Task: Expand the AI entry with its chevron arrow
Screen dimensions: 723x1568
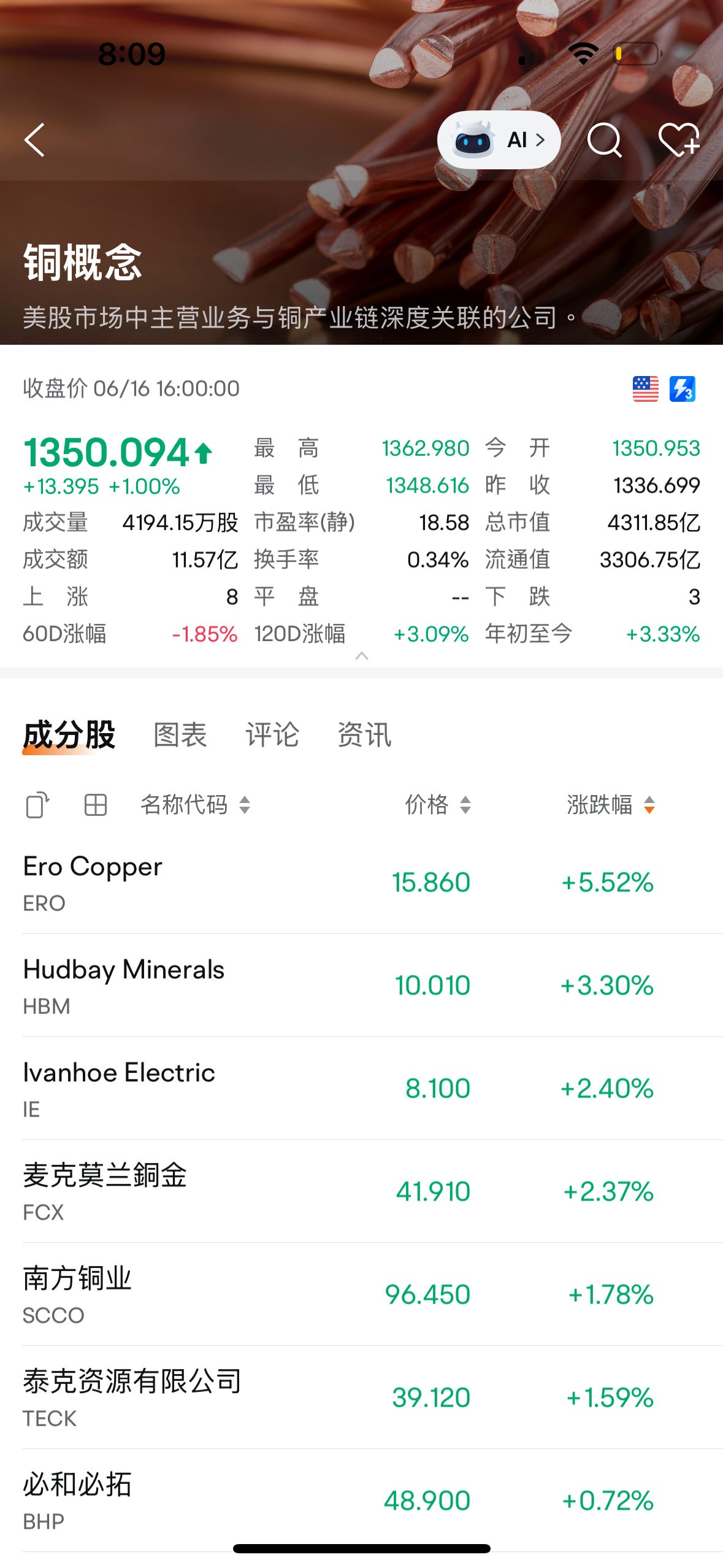Action: coord(540,140)
